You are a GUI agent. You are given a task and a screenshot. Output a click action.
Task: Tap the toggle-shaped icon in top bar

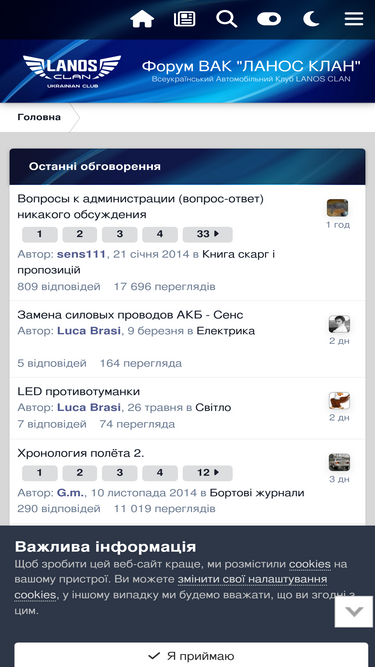click(x=269, y=19)
